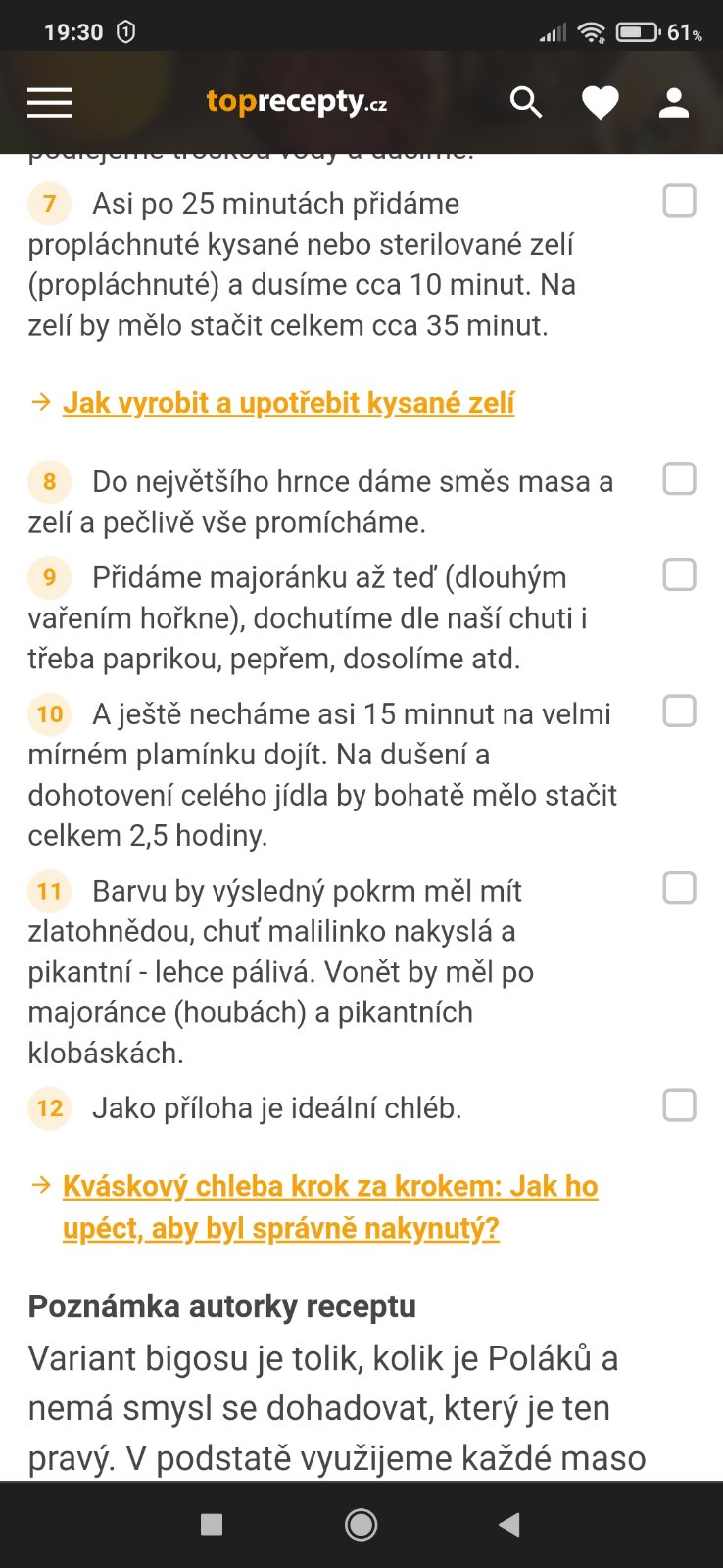
Task: Check off step 7 about kysané zelí
Action: click(x=679, y=201)
